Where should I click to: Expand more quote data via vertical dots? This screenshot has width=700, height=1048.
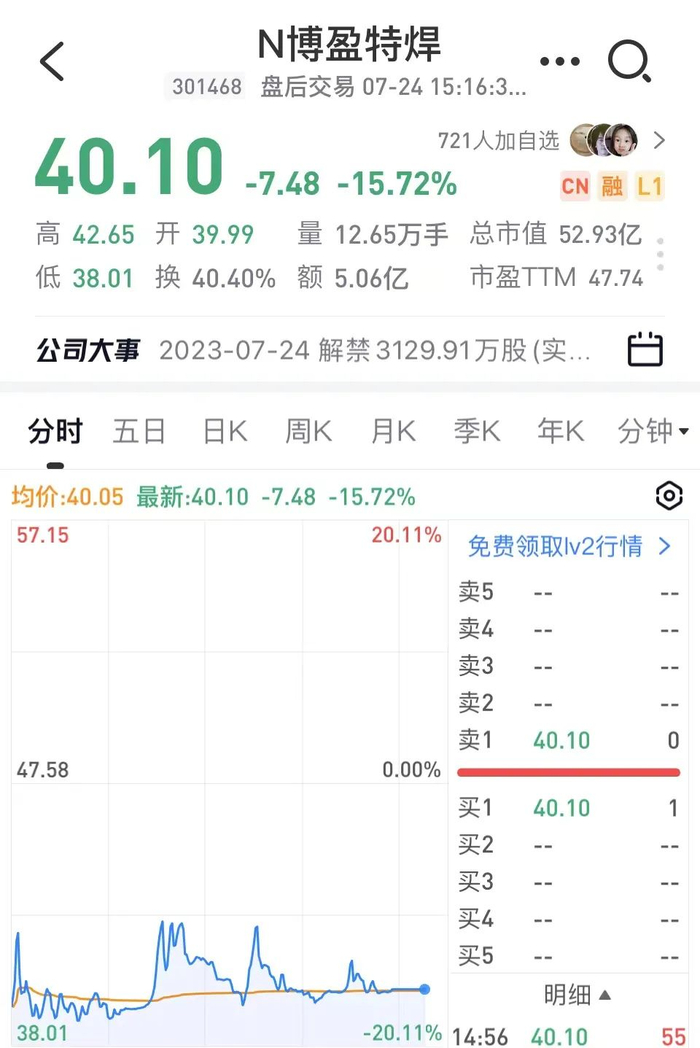(x=660, y=254)
